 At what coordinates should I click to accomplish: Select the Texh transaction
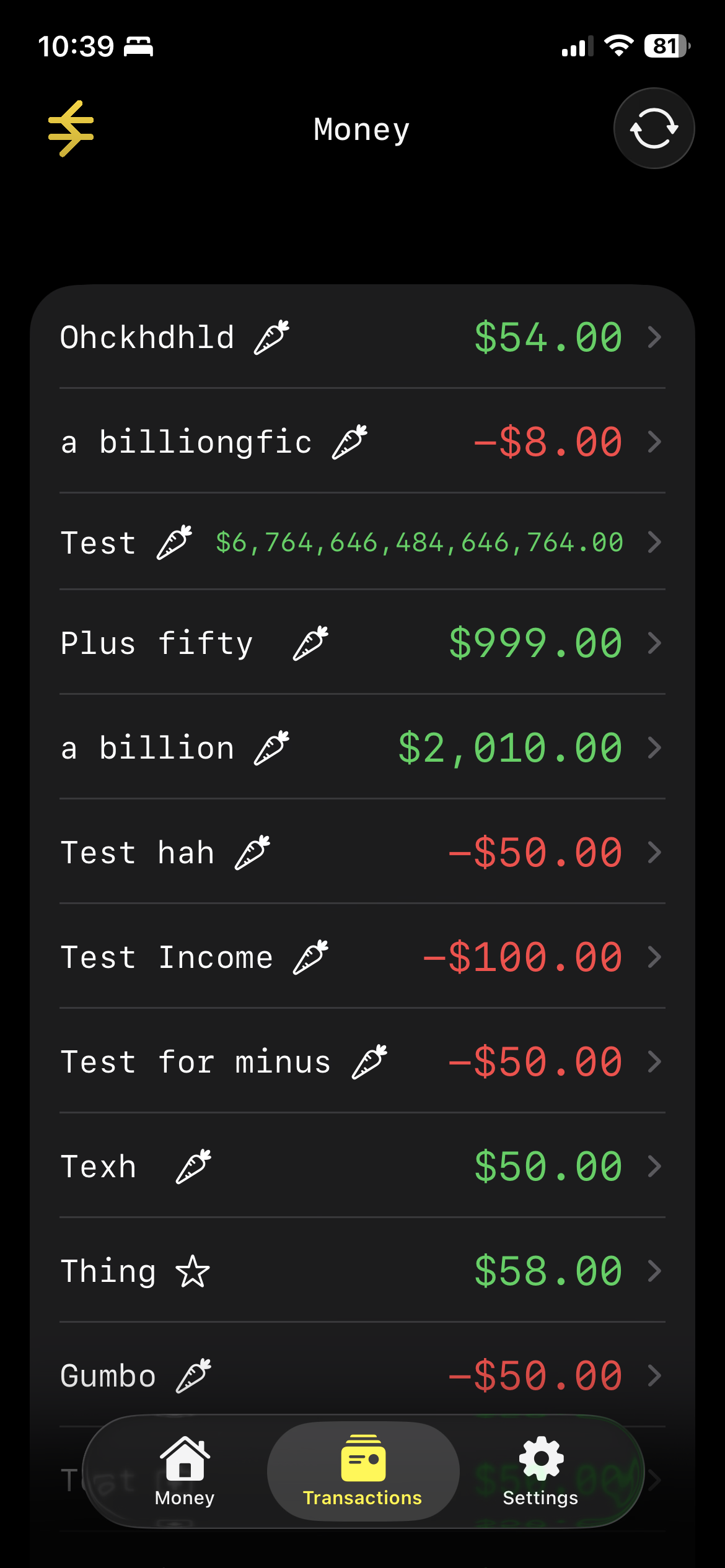click(362, 1166)
